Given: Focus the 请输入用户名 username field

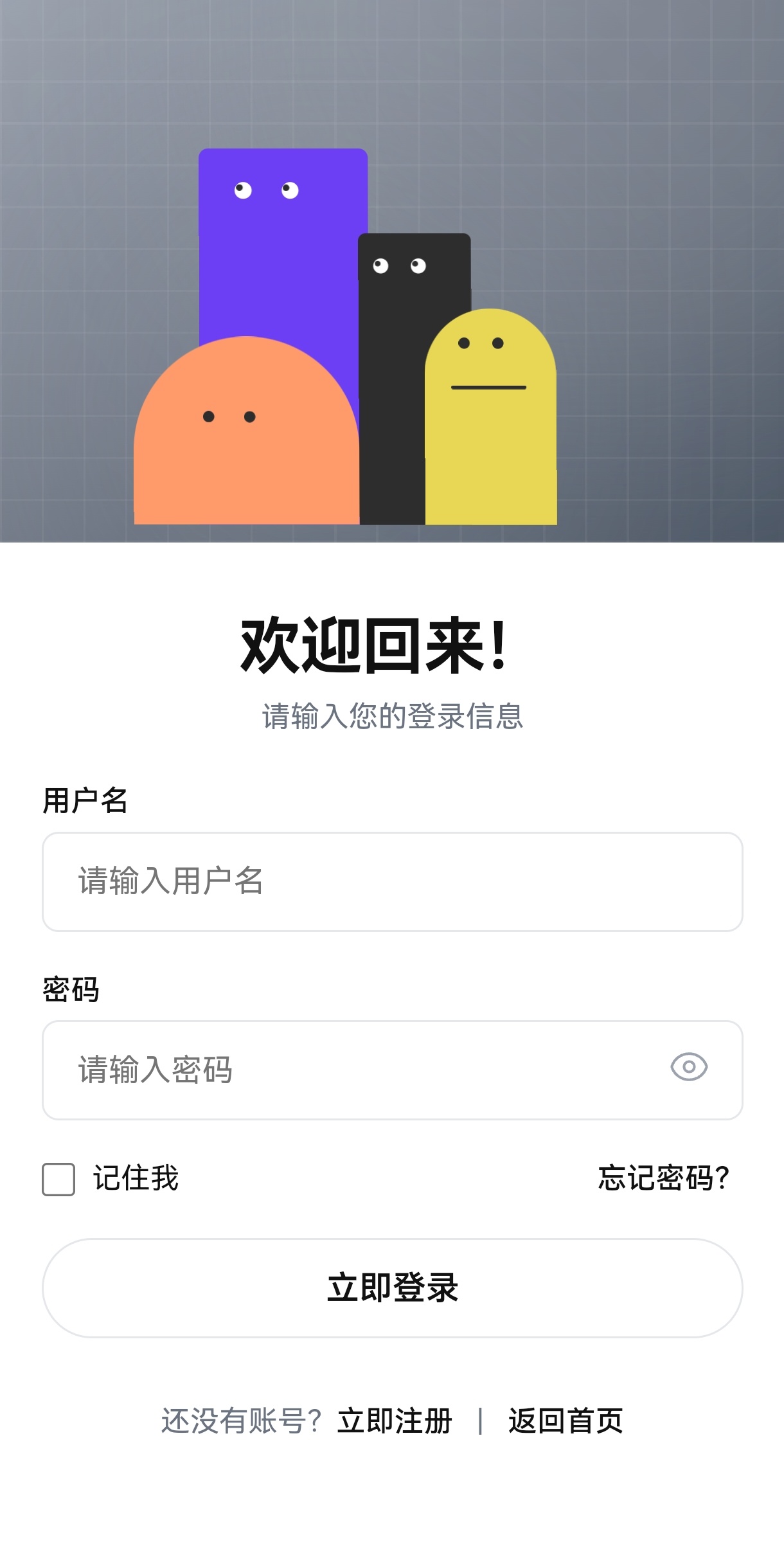Looking at the screenshot, I should coord(392,882).
